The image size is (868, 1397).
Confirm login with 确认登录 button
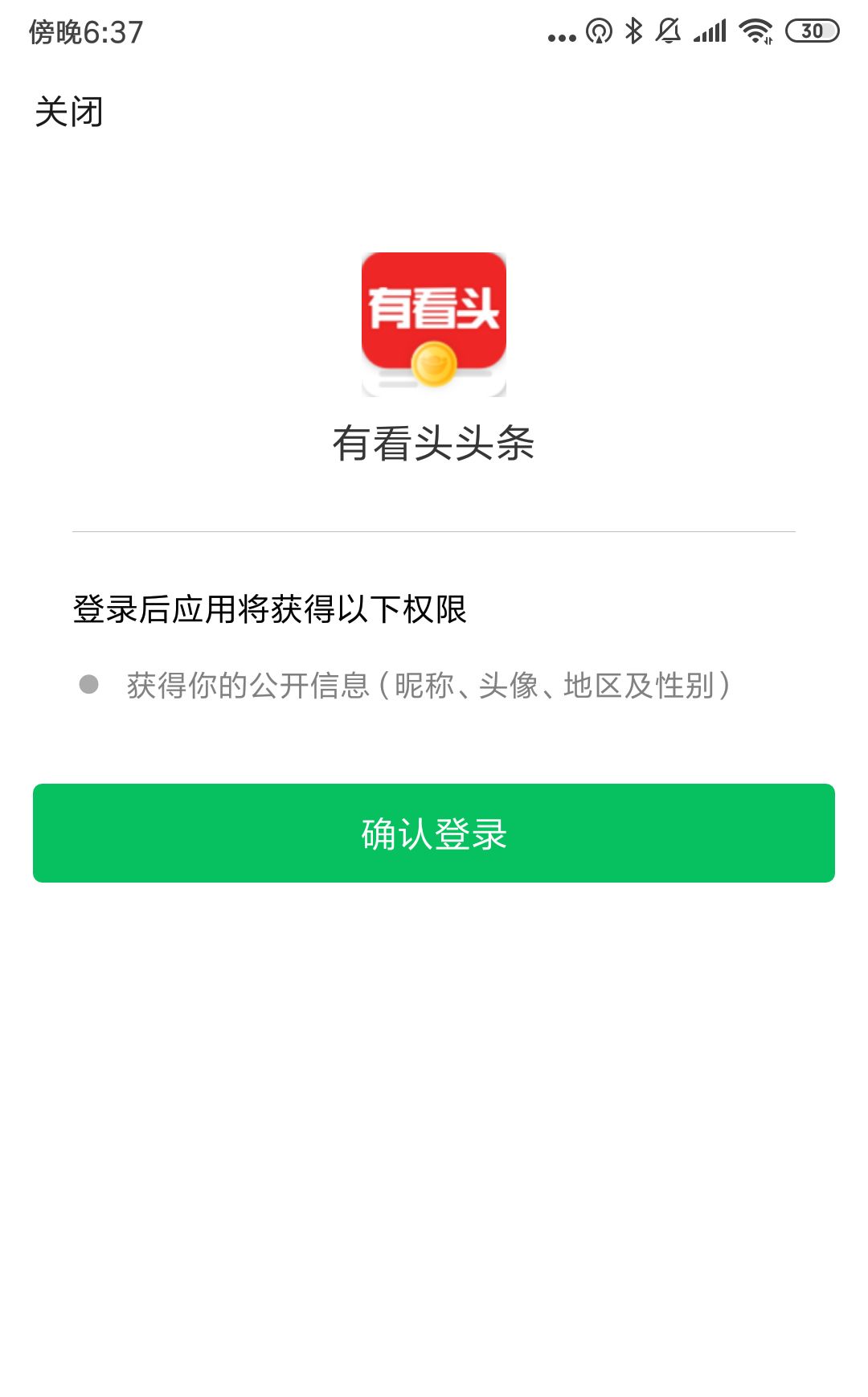(434, 833)
